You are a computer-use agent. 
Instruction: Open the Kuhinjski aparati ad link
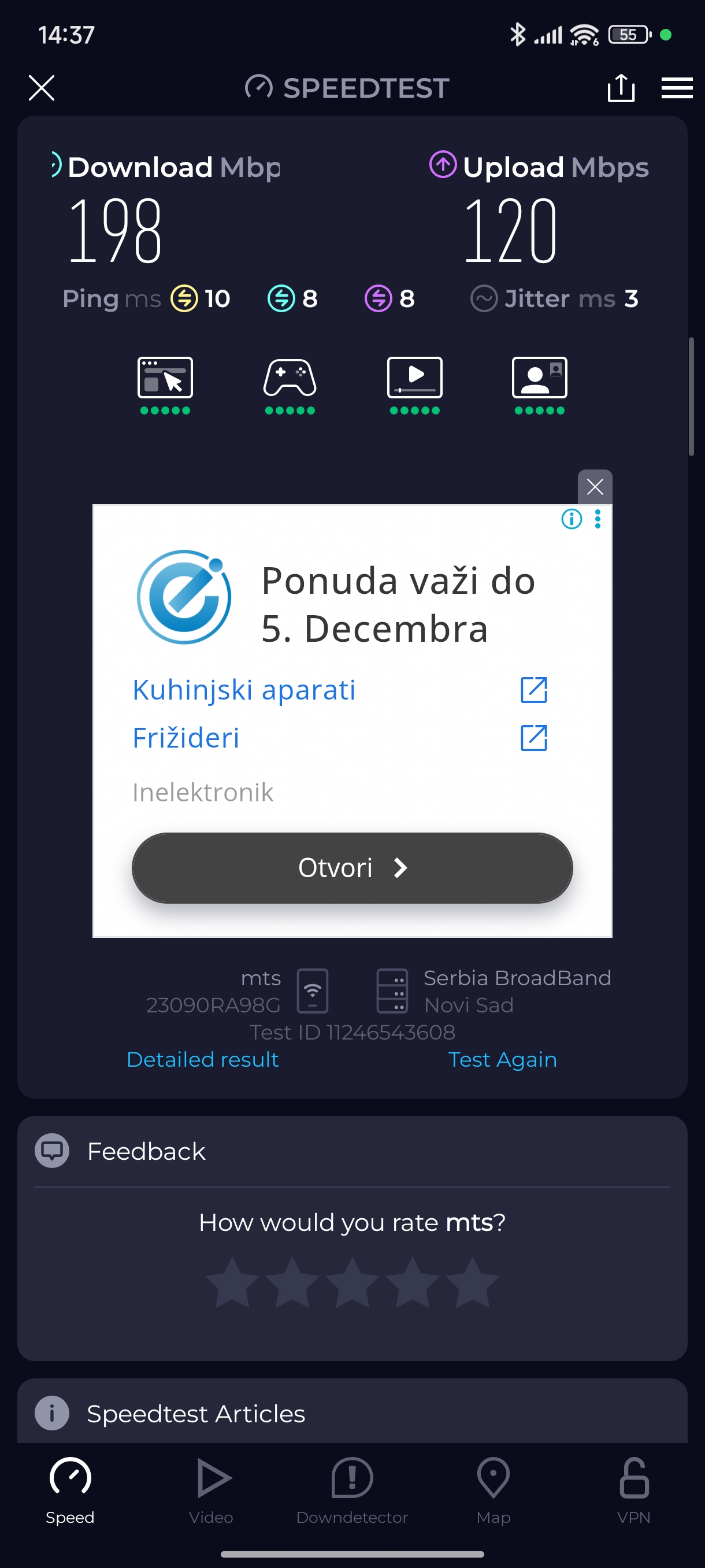[244, 690]
